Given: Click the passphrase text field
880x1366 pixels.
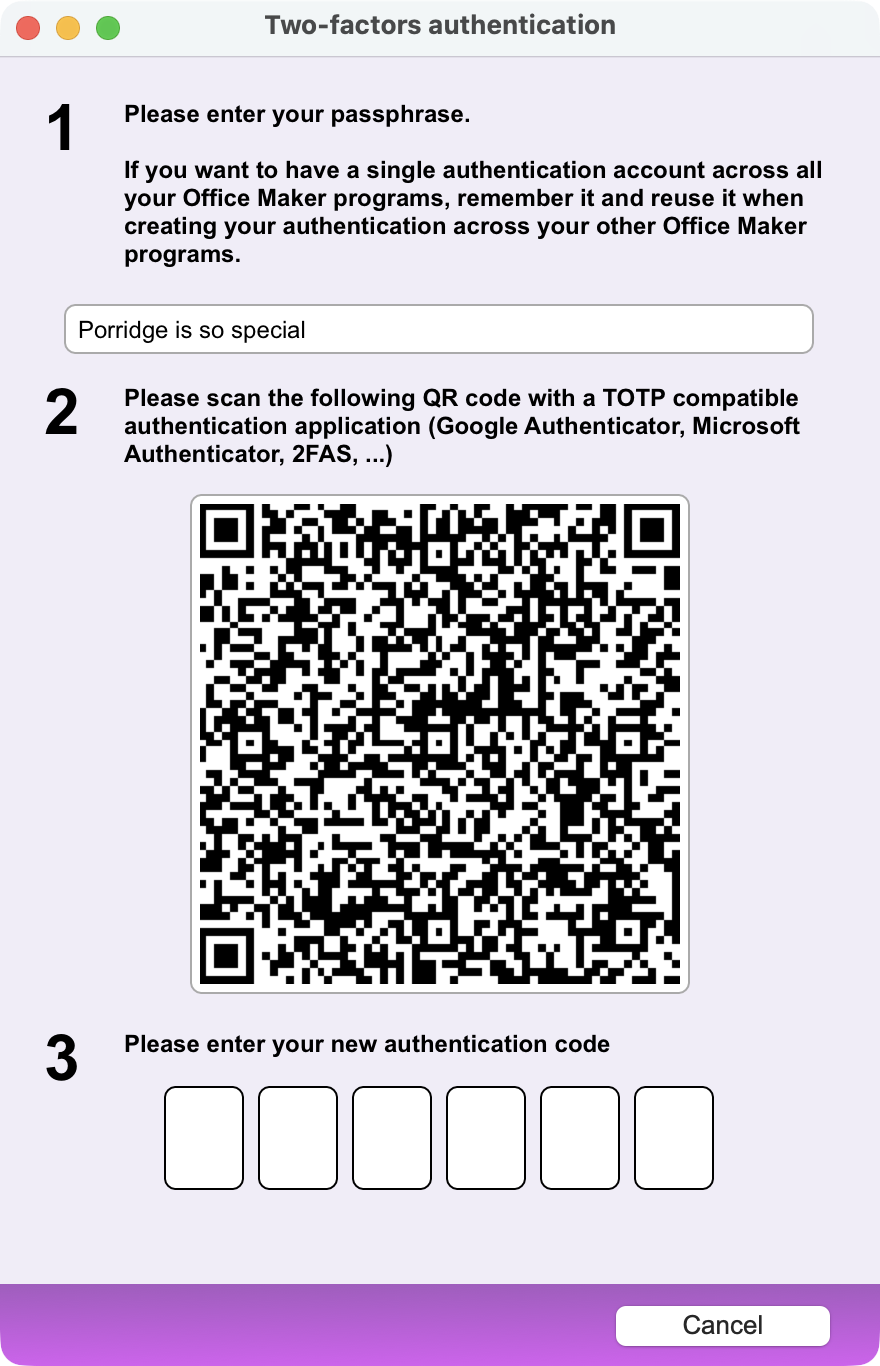Looking at the screenshot, I should click(438, 330).
